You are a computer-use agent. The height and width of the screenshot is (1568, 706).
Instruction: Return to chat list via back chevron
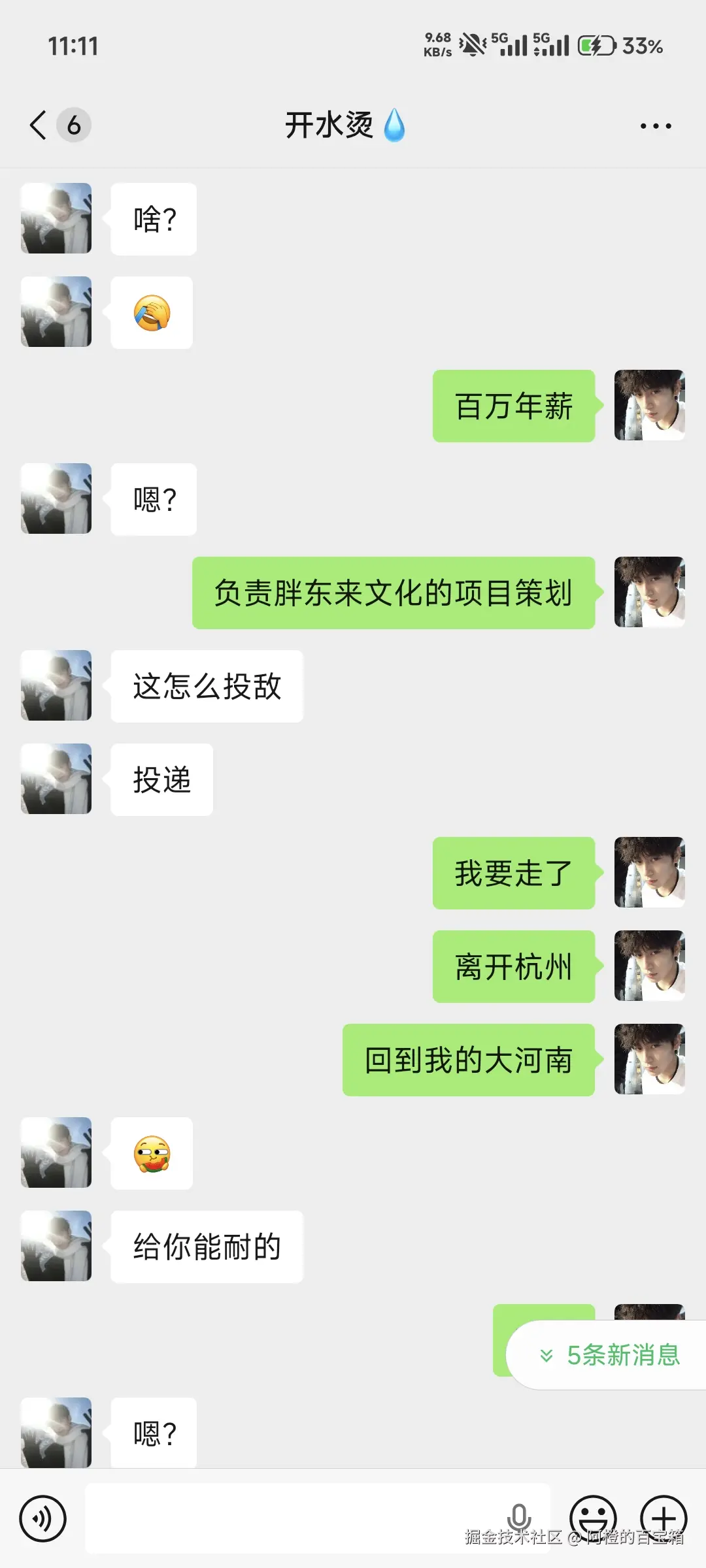[x=37, y=125]
